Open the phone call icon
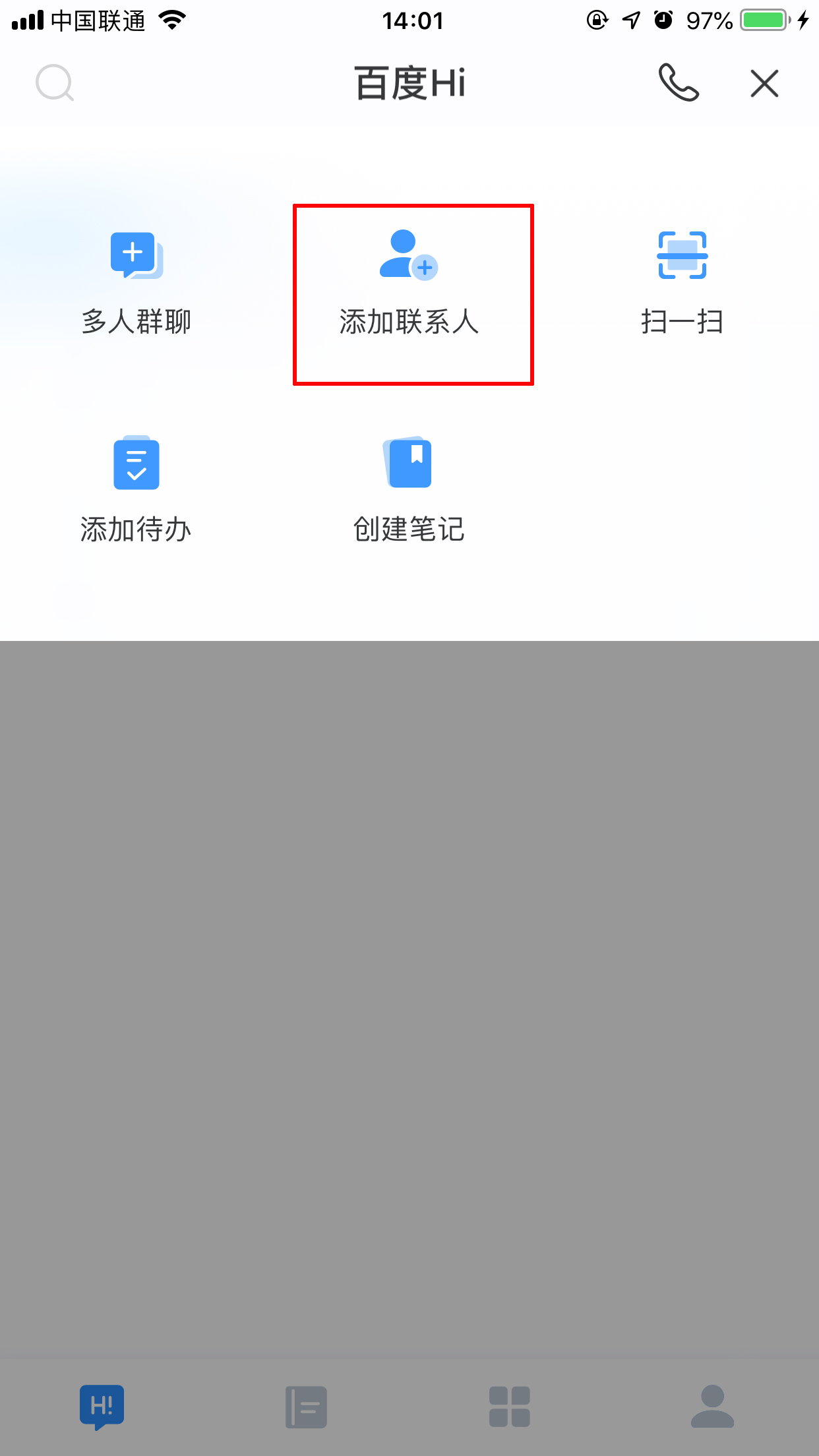Viewport: 819px width, 1456px height. pos(679,83)
